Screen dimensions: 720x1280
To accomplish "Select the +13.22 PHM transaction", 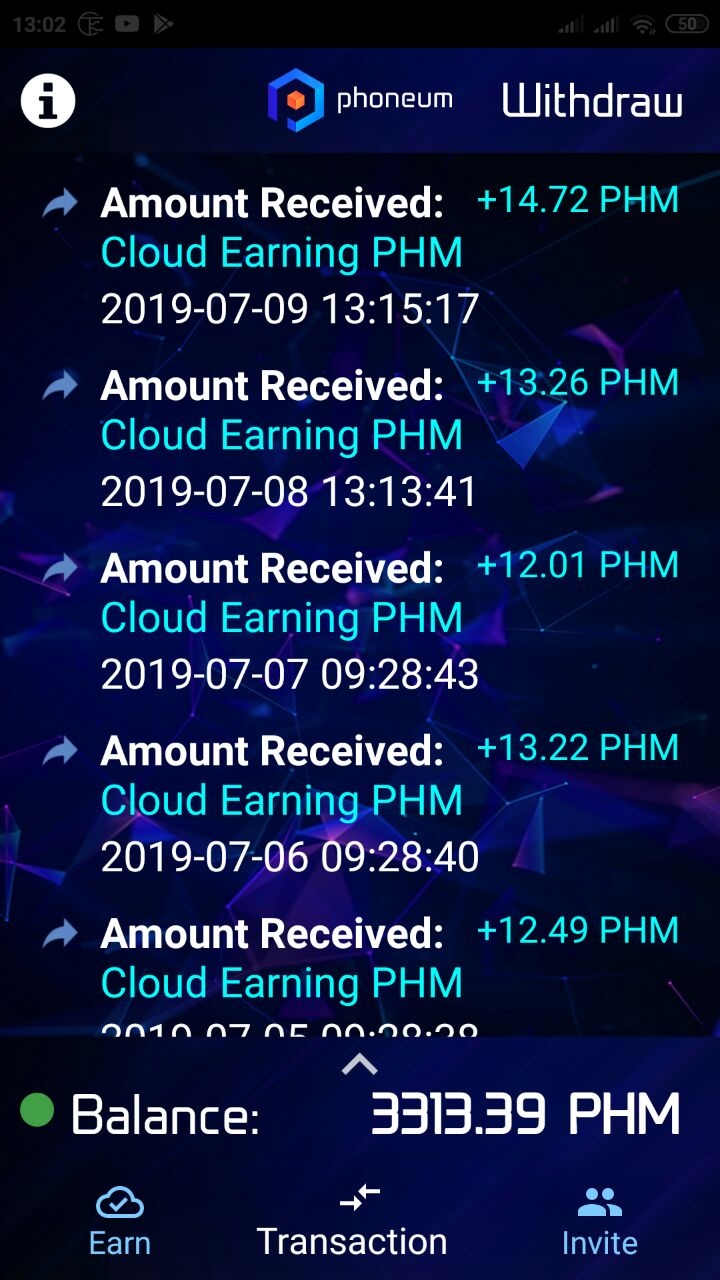I will click(360, 802).
